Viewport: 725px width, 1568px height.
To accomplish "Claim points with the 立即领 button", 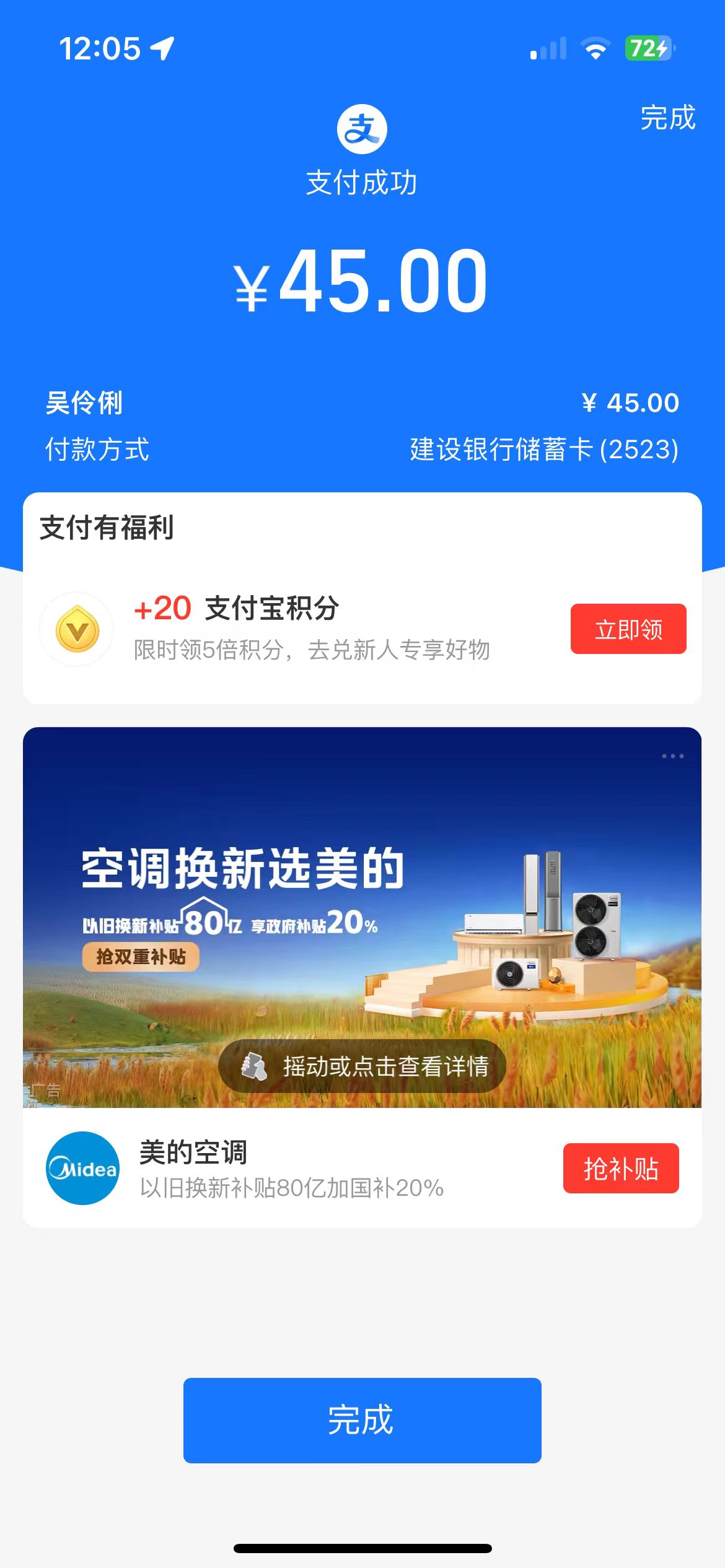I will point(628,629).
